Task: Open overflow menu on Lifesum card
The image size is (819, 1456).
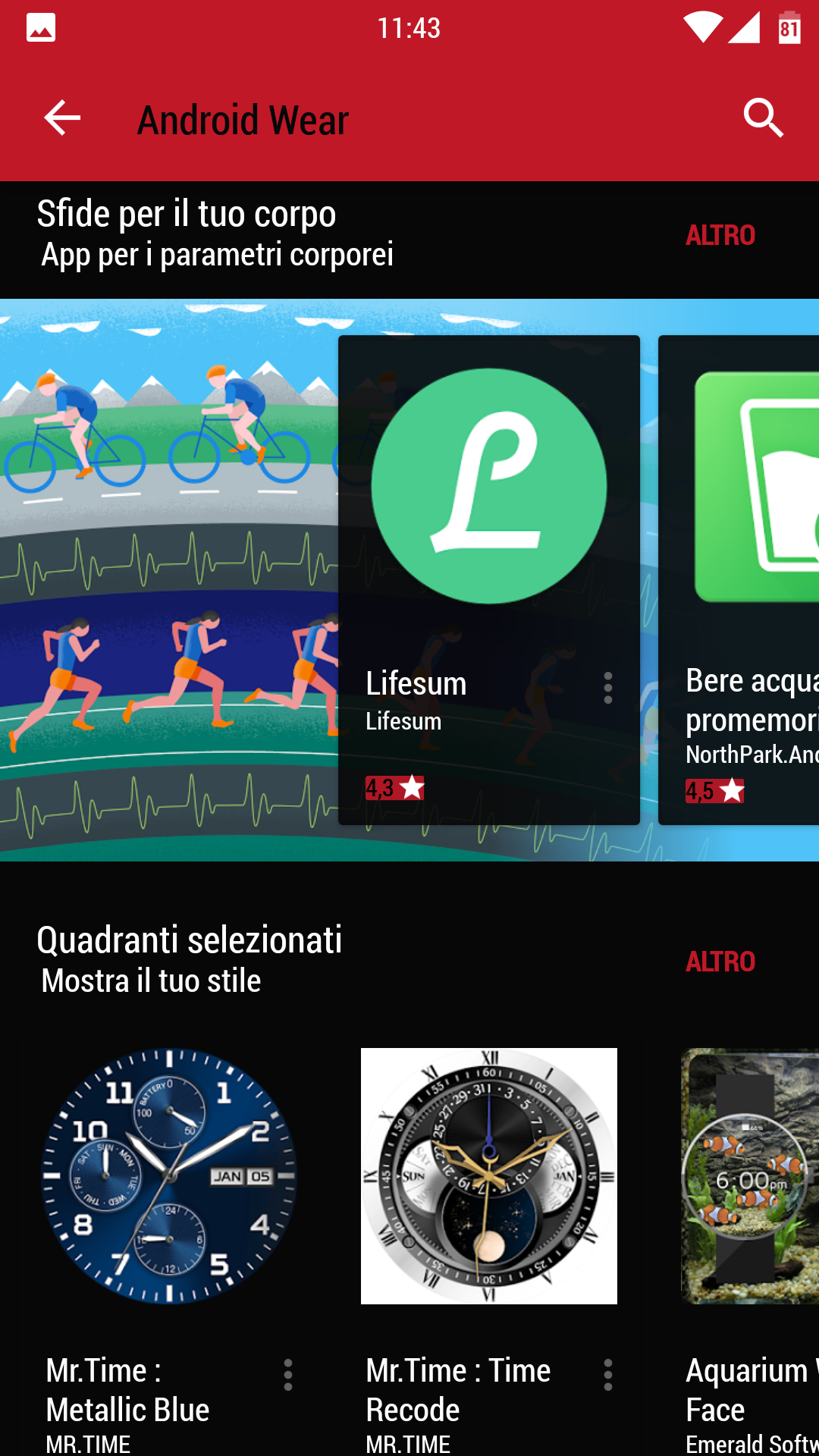Action: [x=607, y=688]
